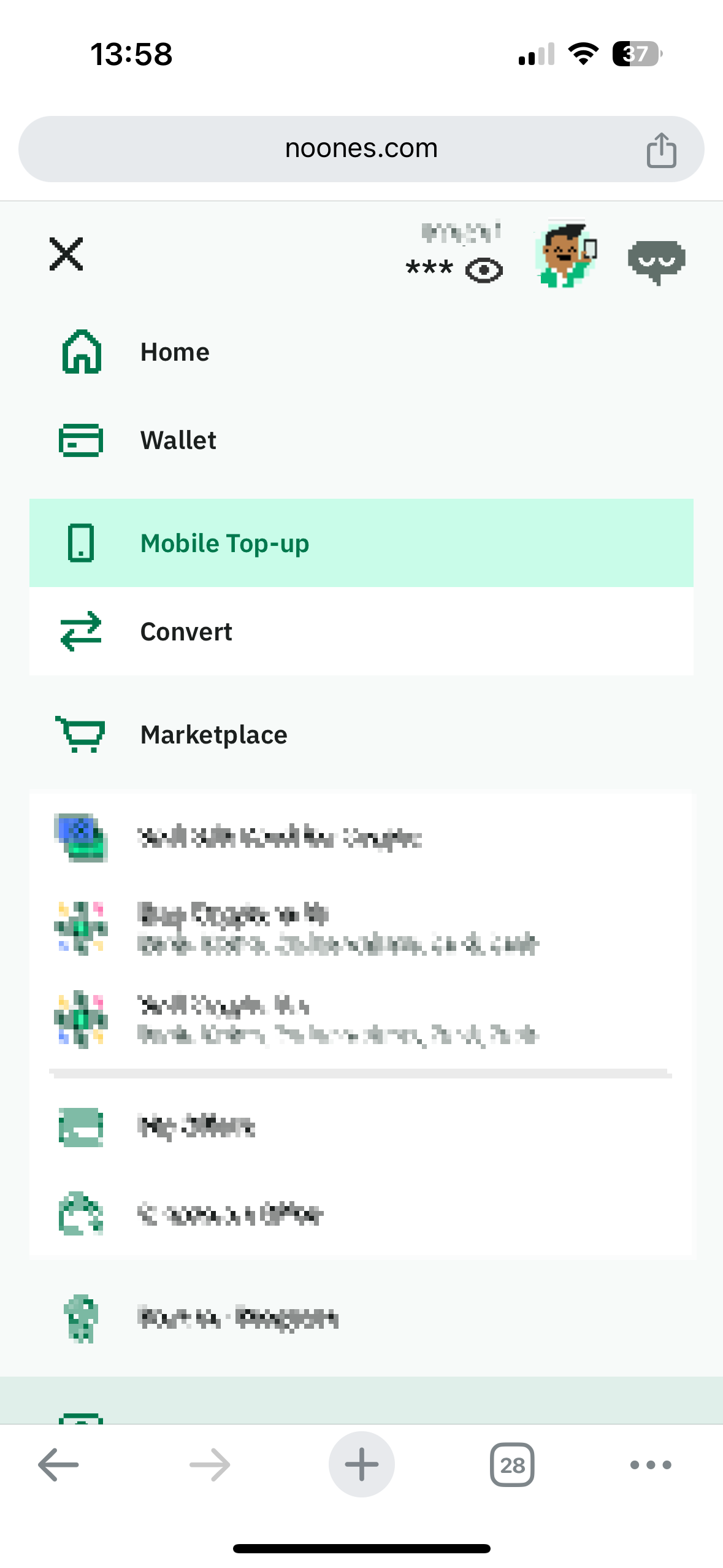Go to Home

tap(175, 352)
